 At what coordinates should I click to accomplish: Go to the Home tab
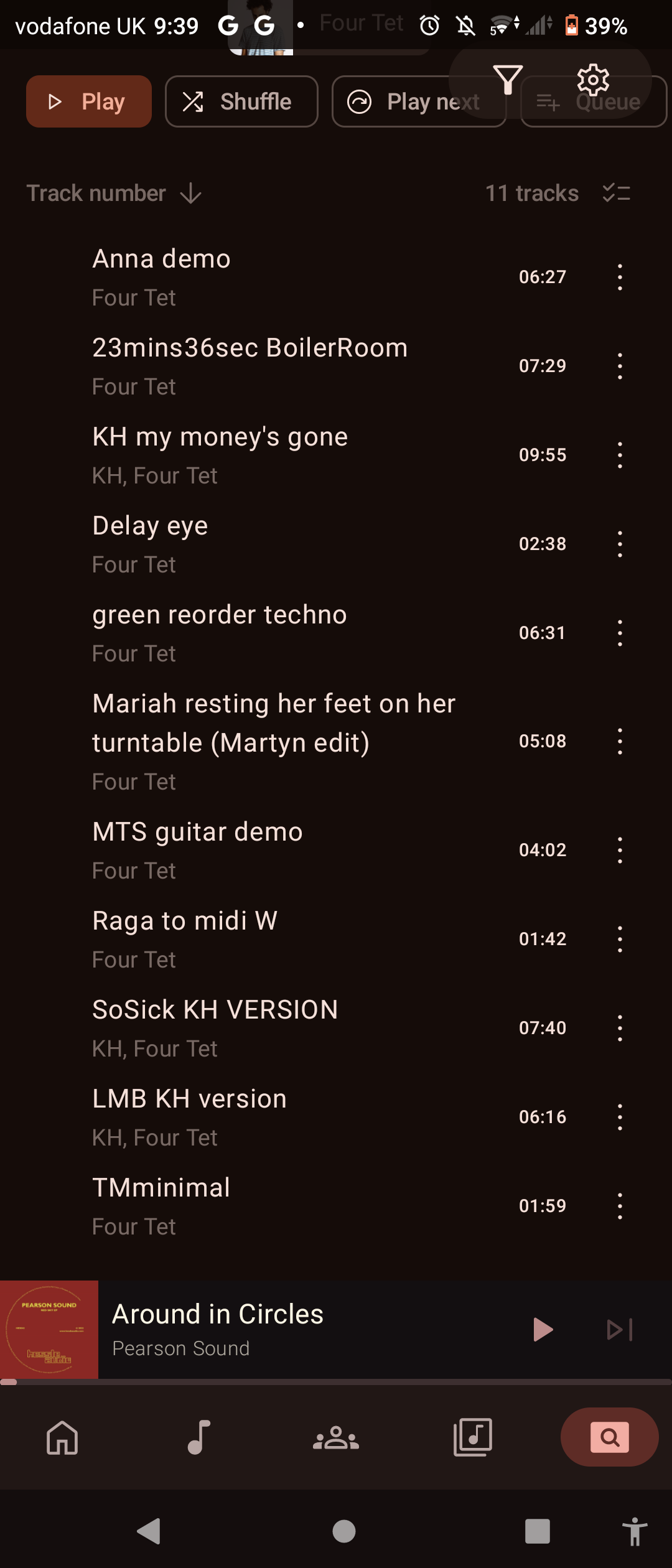[x=62, y=1437]
